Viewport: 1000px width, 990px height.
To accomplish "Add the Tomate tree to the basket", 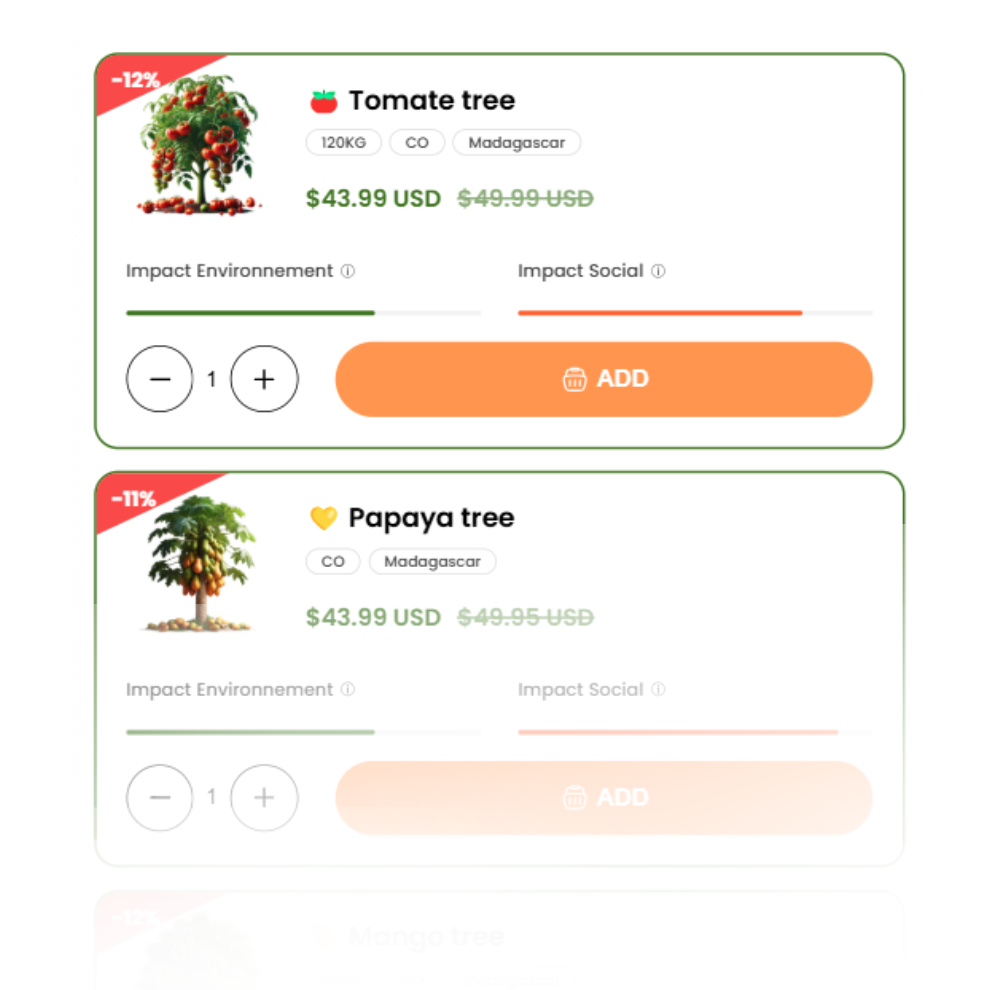I will [603, 379].
